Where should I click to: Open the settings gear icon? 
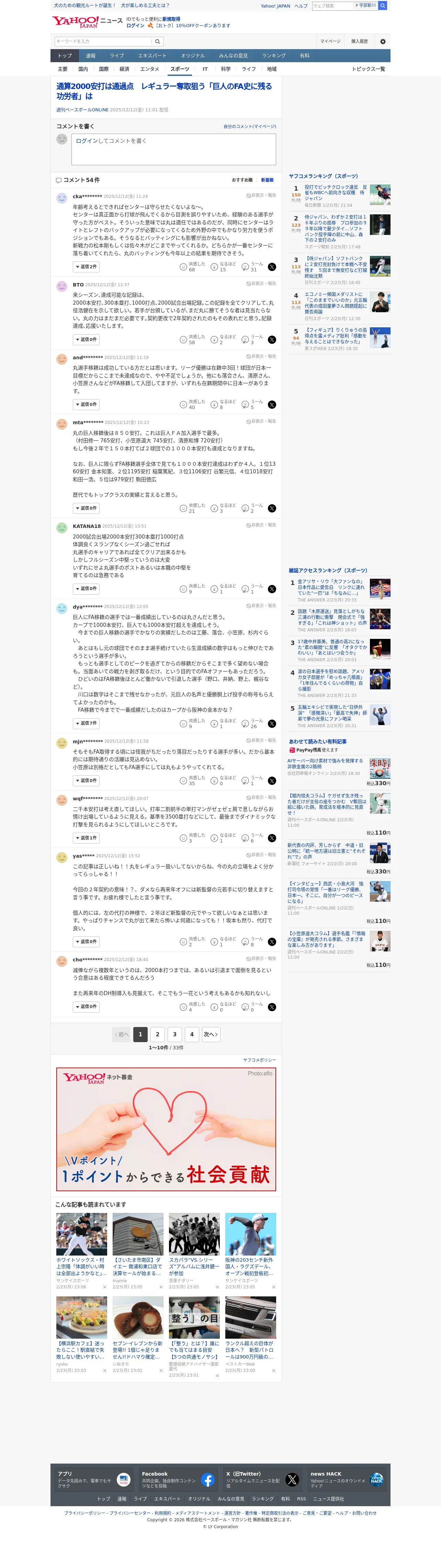tap(383, 42)
